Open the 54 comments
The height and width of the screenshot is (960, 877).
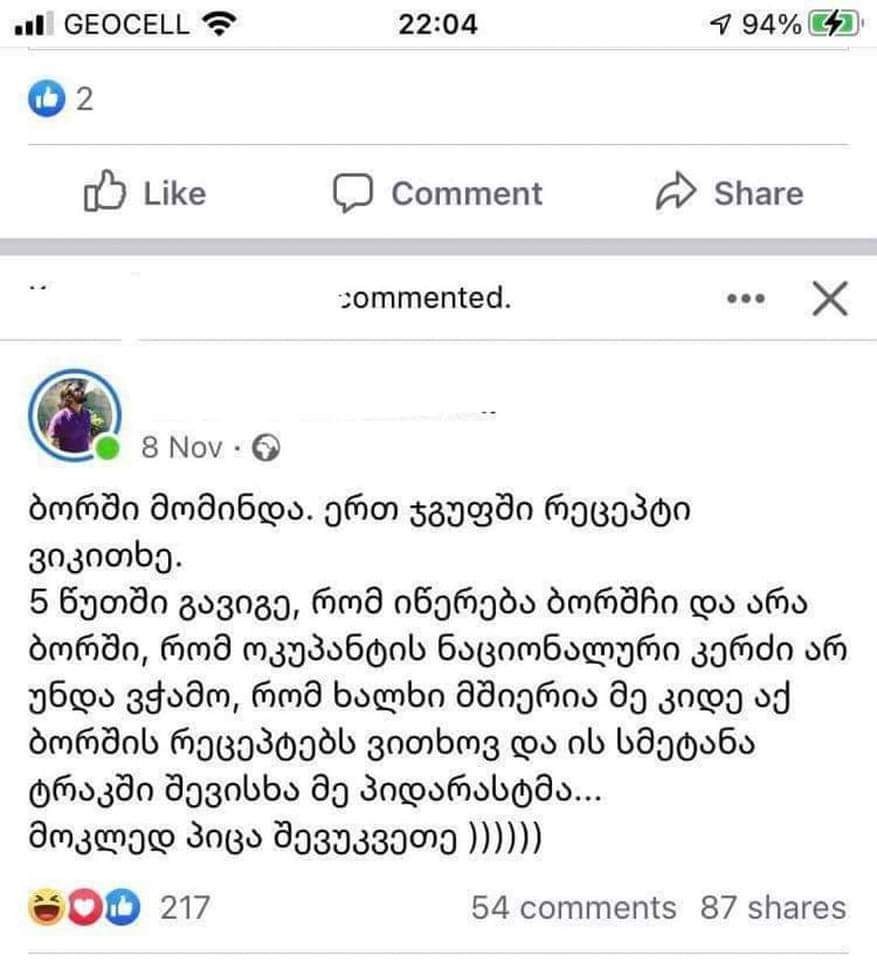tap(573, 908)
